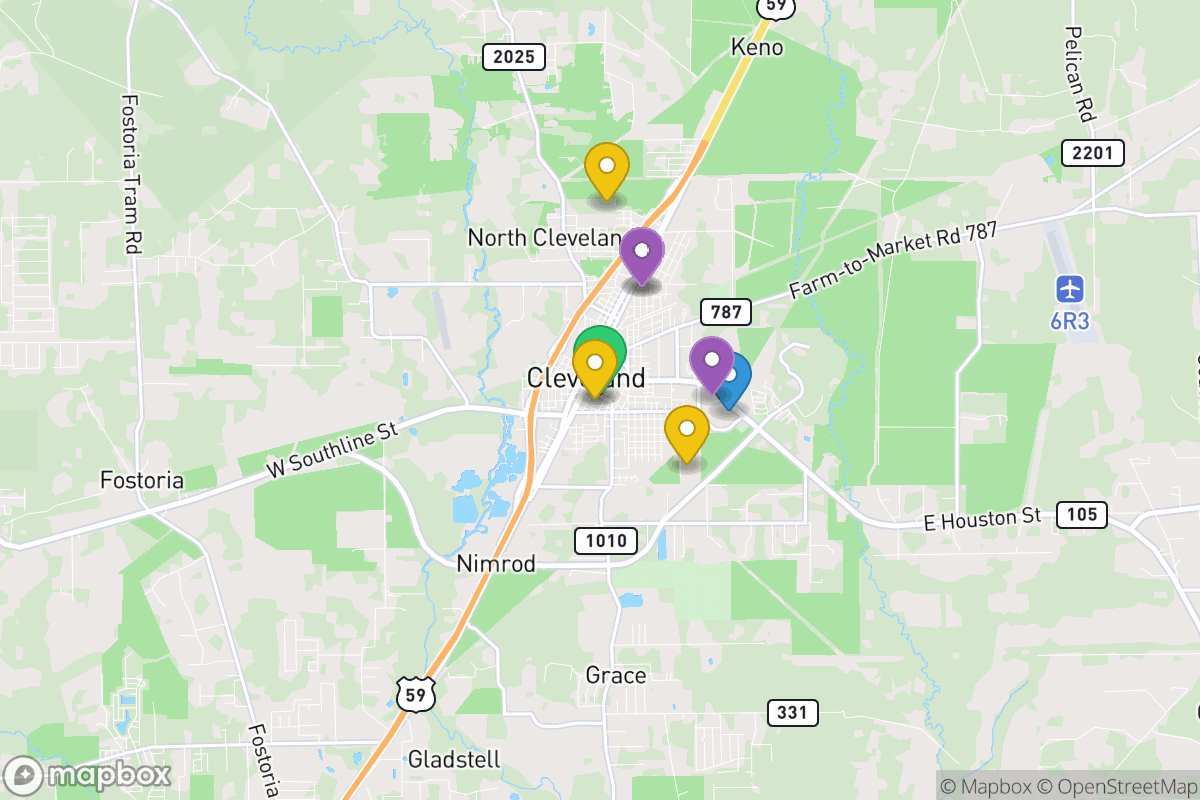Open the yellow pin on Cleveland label
Screen dimensions: 1200x800
pyautogui.click(x=595, y=366)
